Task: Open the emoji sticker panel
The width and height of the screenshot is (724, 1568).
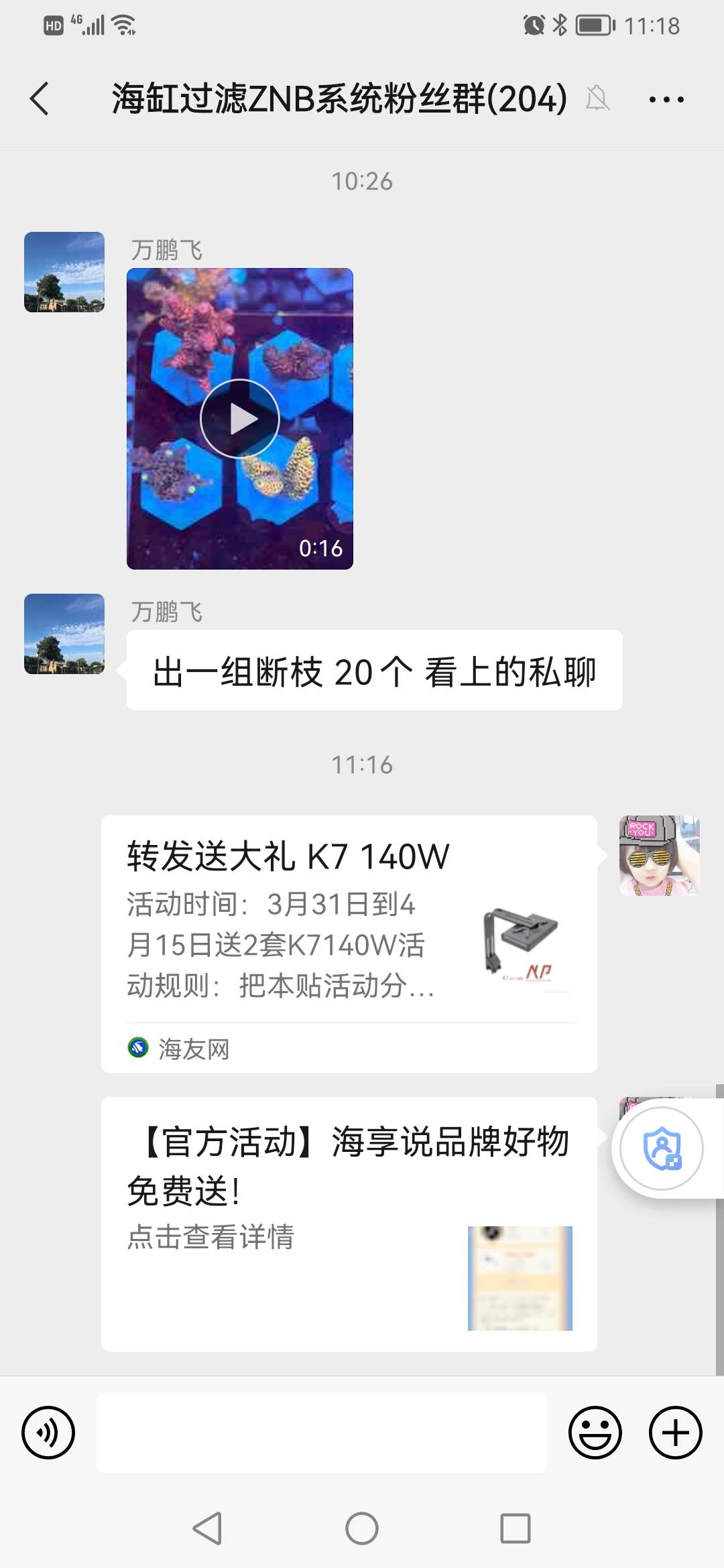Action: pos(595,1433)
